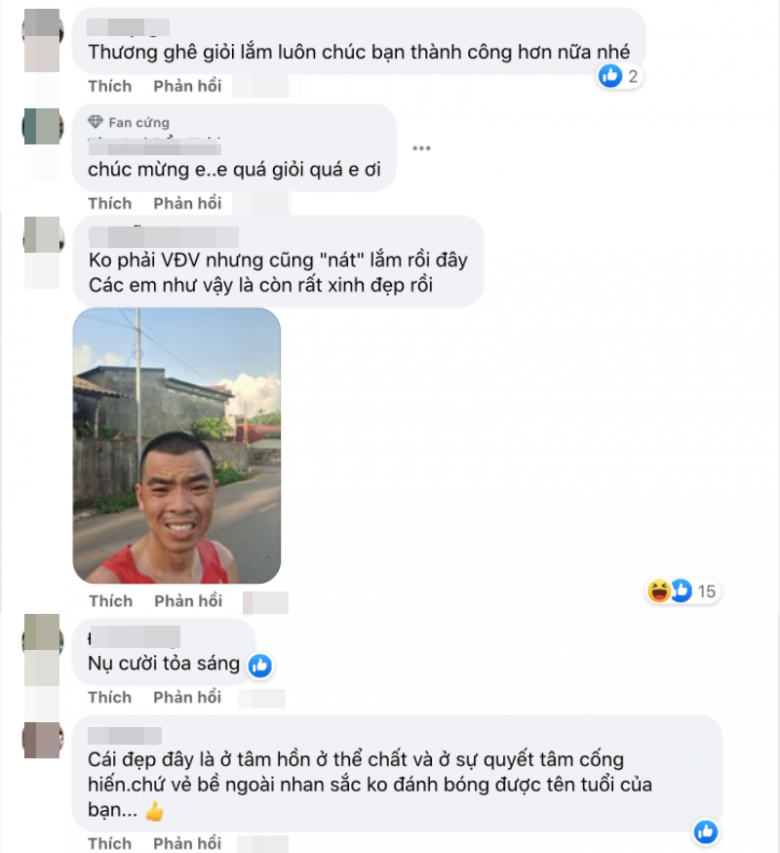Like the comment with the selfie photo
780x853 pixels.
coord(110,601)
